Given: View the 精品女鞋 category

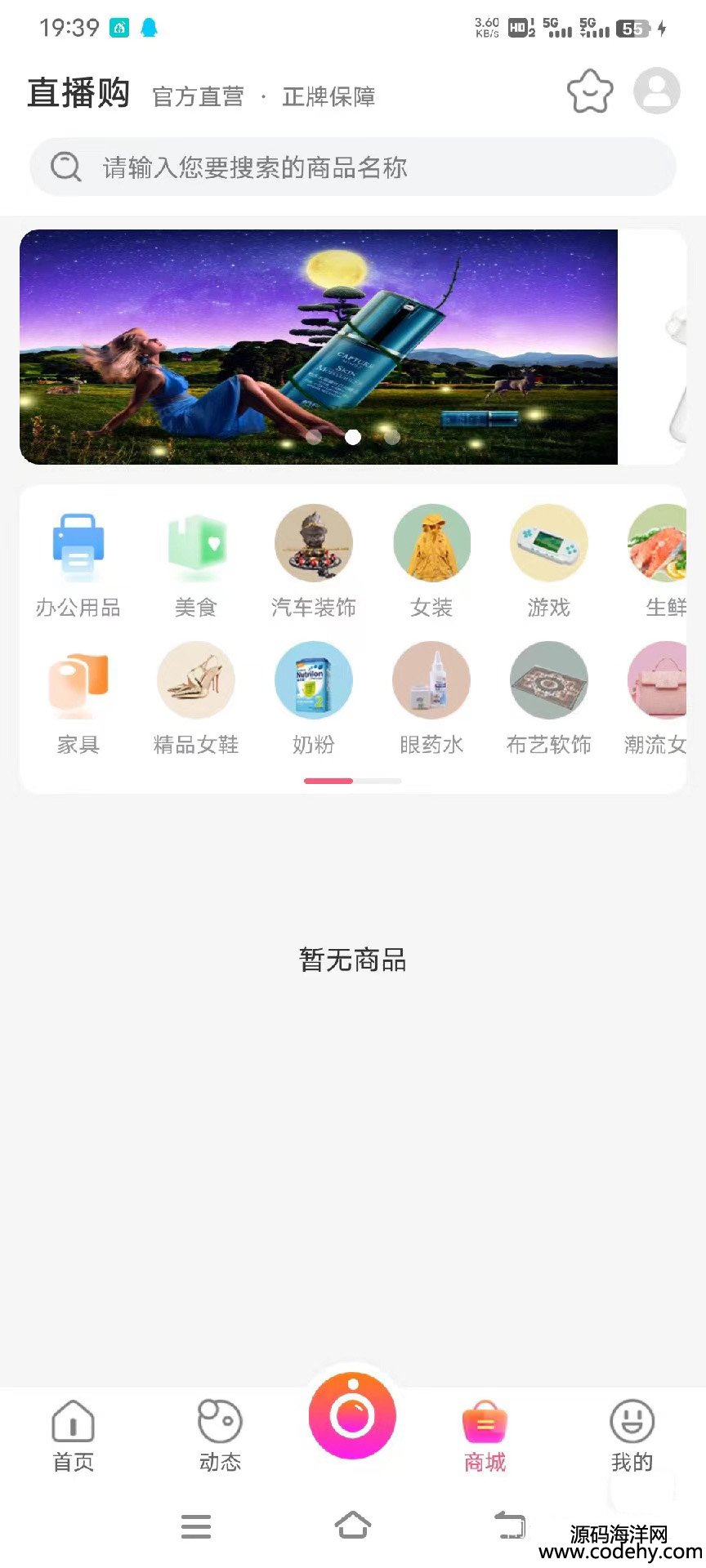Looking at the screenshot, I should click(x=196, y=702).
